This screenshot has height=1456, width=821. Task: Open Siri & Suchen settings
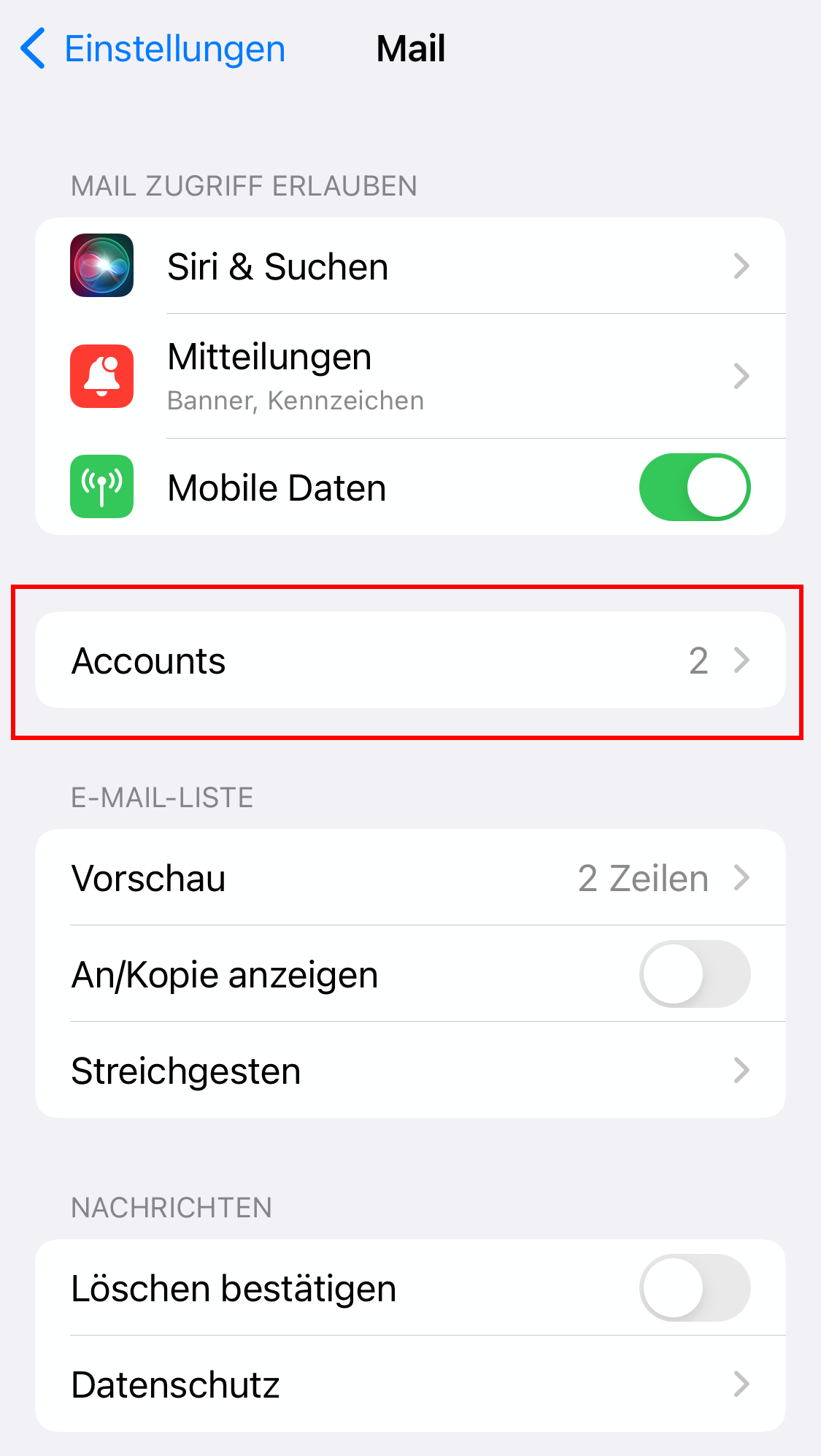(x=410, y=266)
